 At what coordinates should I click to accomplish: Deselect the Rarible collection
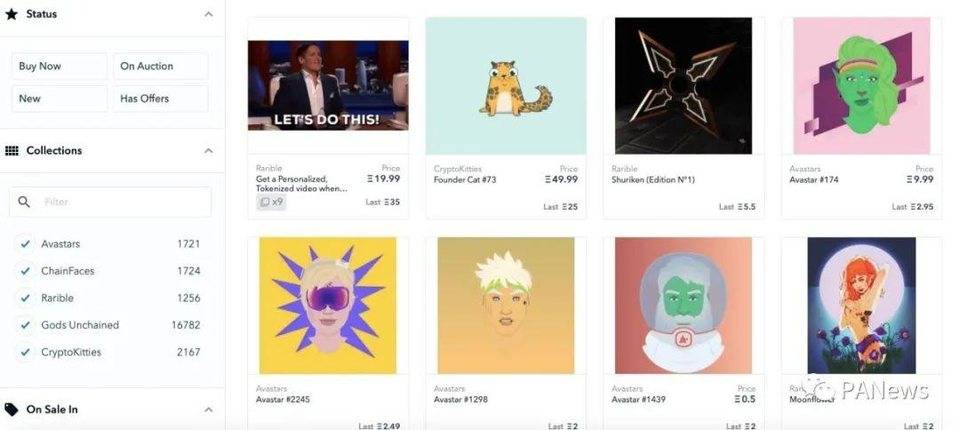click(25, 298)
